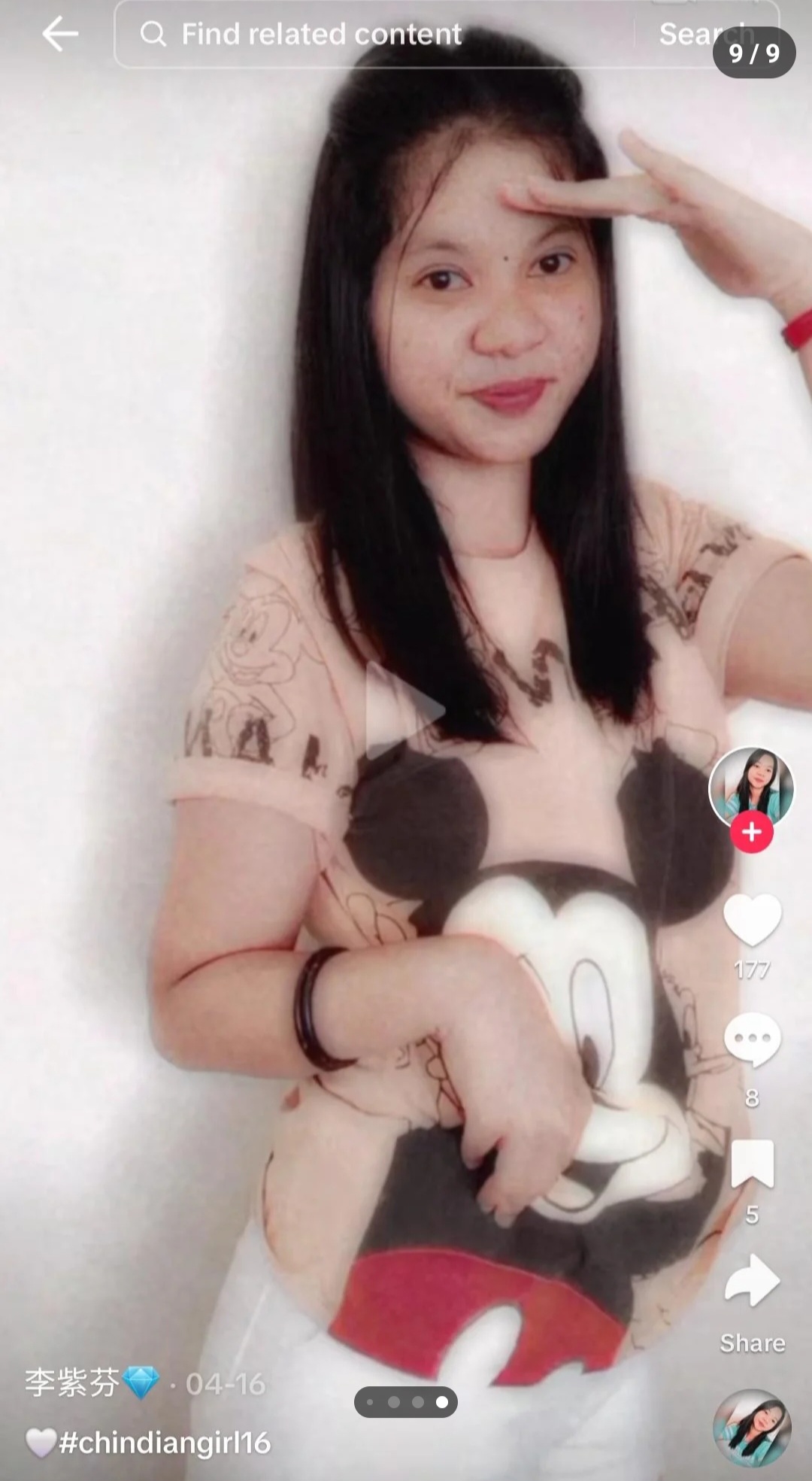Screen dimensions: 812x1481
Task: Bookmark this post to favorites
Action: (x=752, y=1164)
